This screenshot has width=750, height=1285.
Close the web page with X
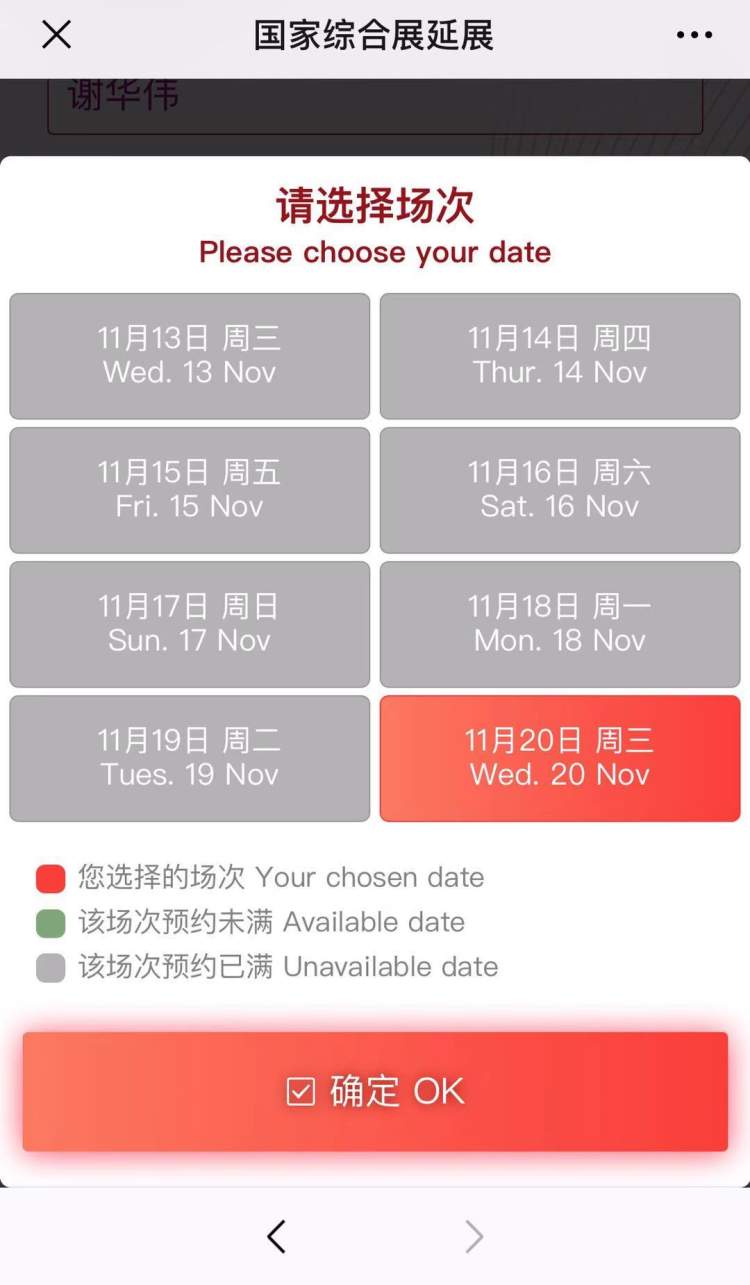click(x=56, y=35)
